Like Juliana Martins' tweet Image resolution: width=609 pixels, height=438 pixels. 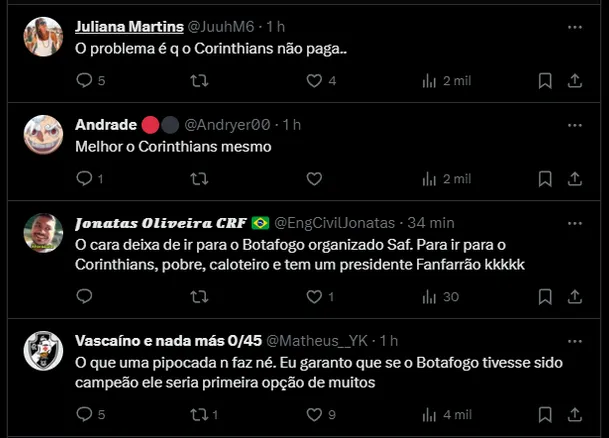pyautogui.click(x=313, y=80)
